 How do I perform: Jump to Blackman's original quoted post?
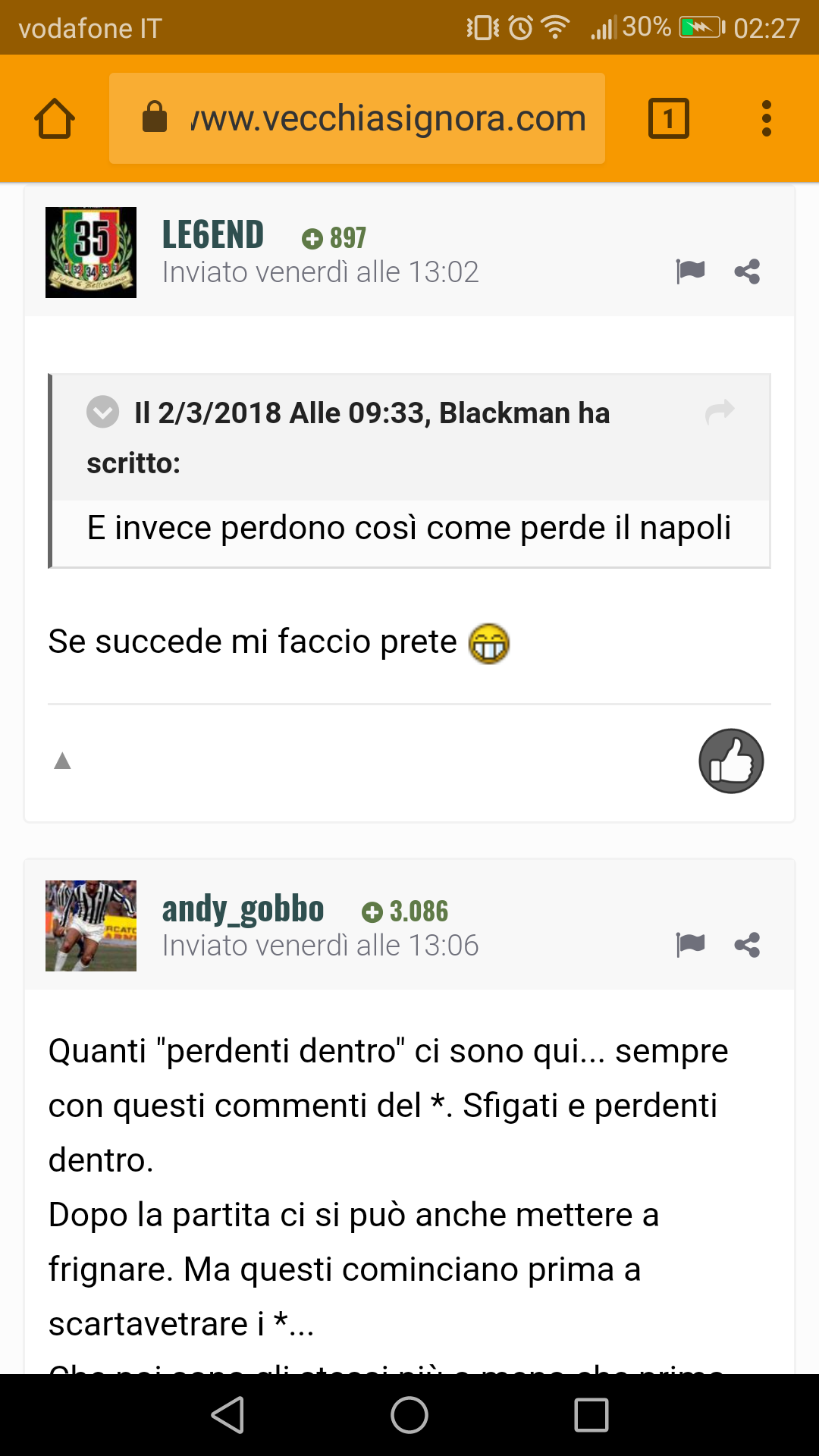point(720,412)
